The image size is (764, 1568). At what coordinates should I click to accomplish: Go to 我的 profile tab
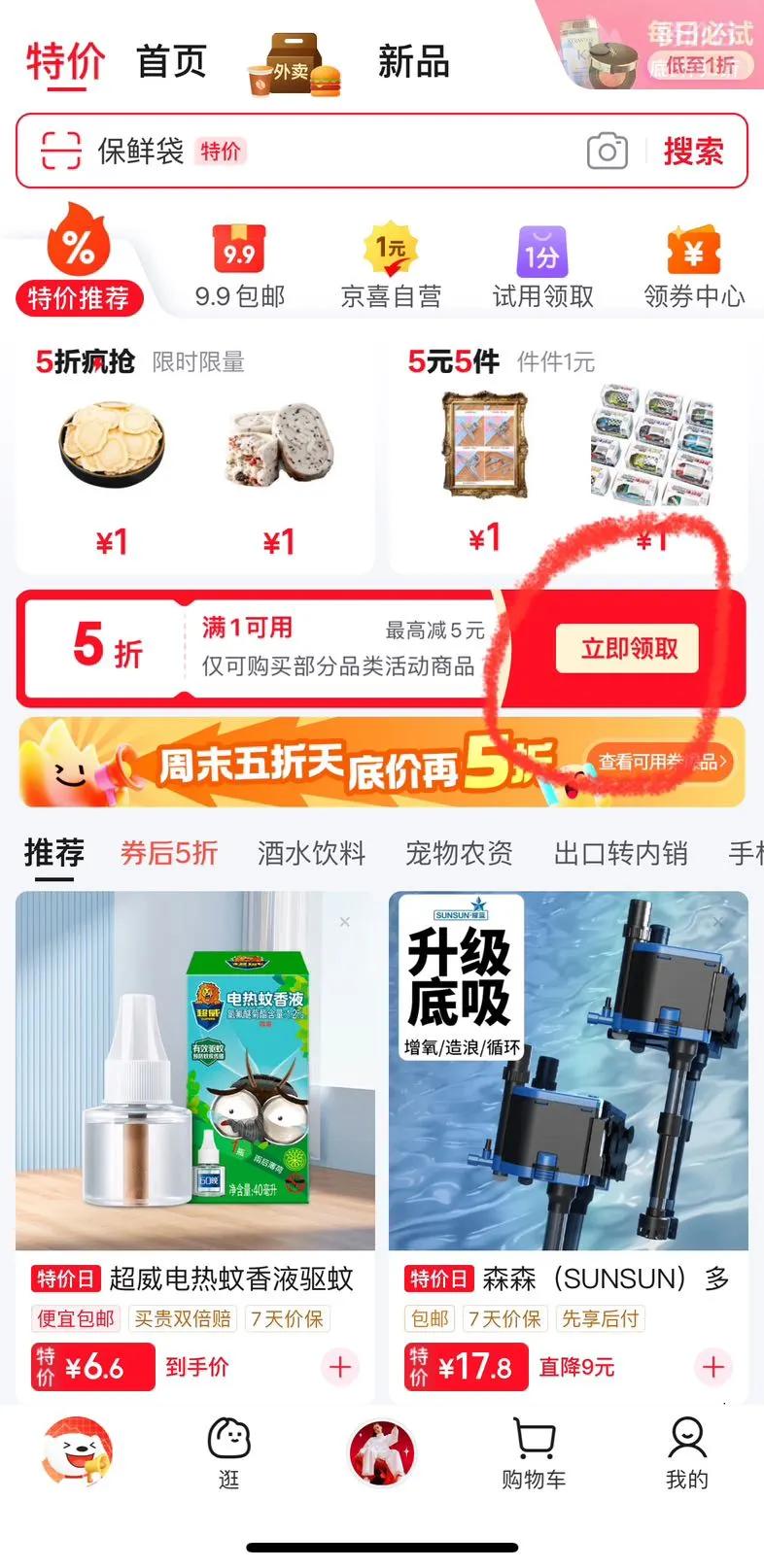coord(687,1451)
